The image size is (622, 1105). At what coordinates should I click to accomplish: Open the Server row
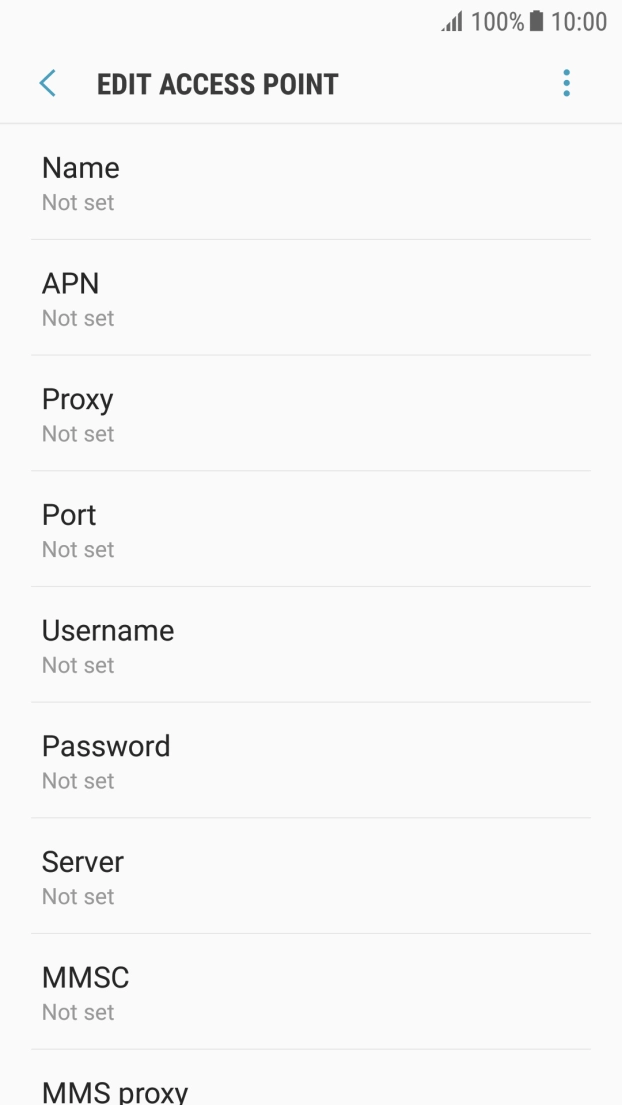coord(311,875)
